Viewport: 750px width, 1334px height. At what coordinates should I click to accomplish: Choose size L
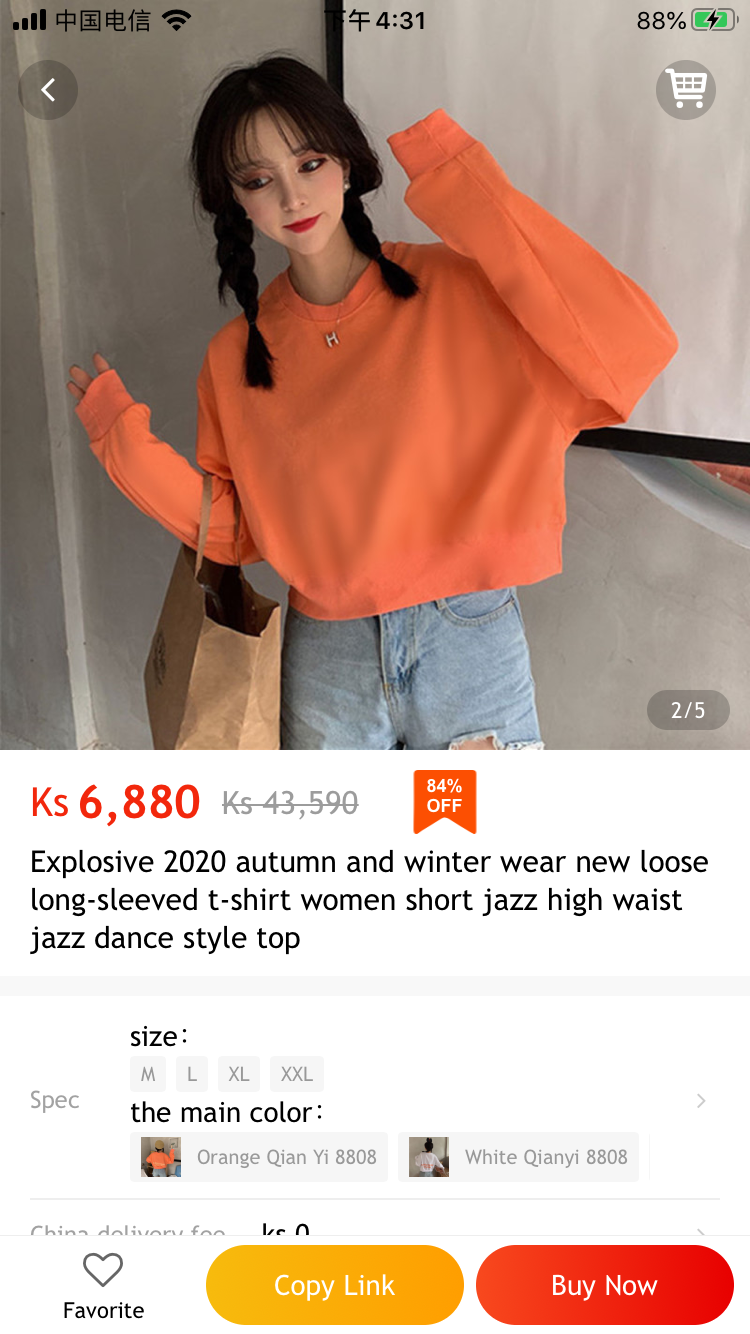192,1074
